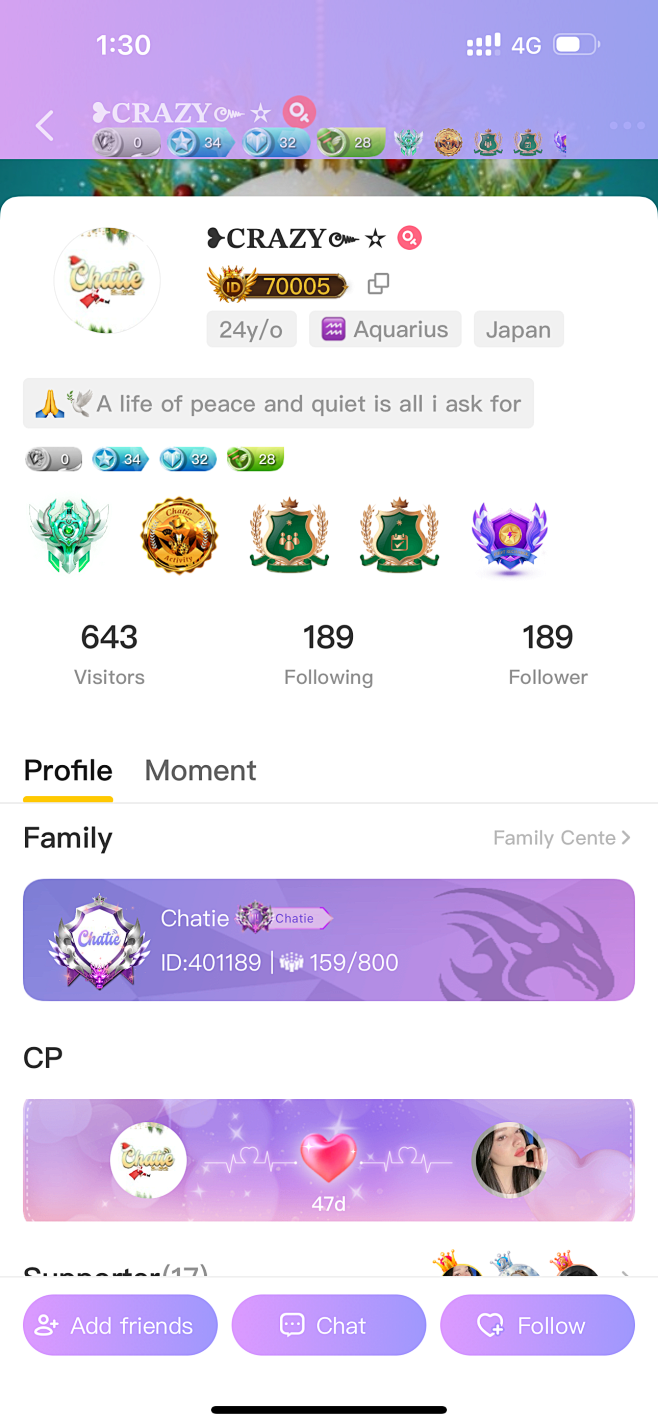
Task: View the 189 Follower list
Action: click(x=547, y=653)
